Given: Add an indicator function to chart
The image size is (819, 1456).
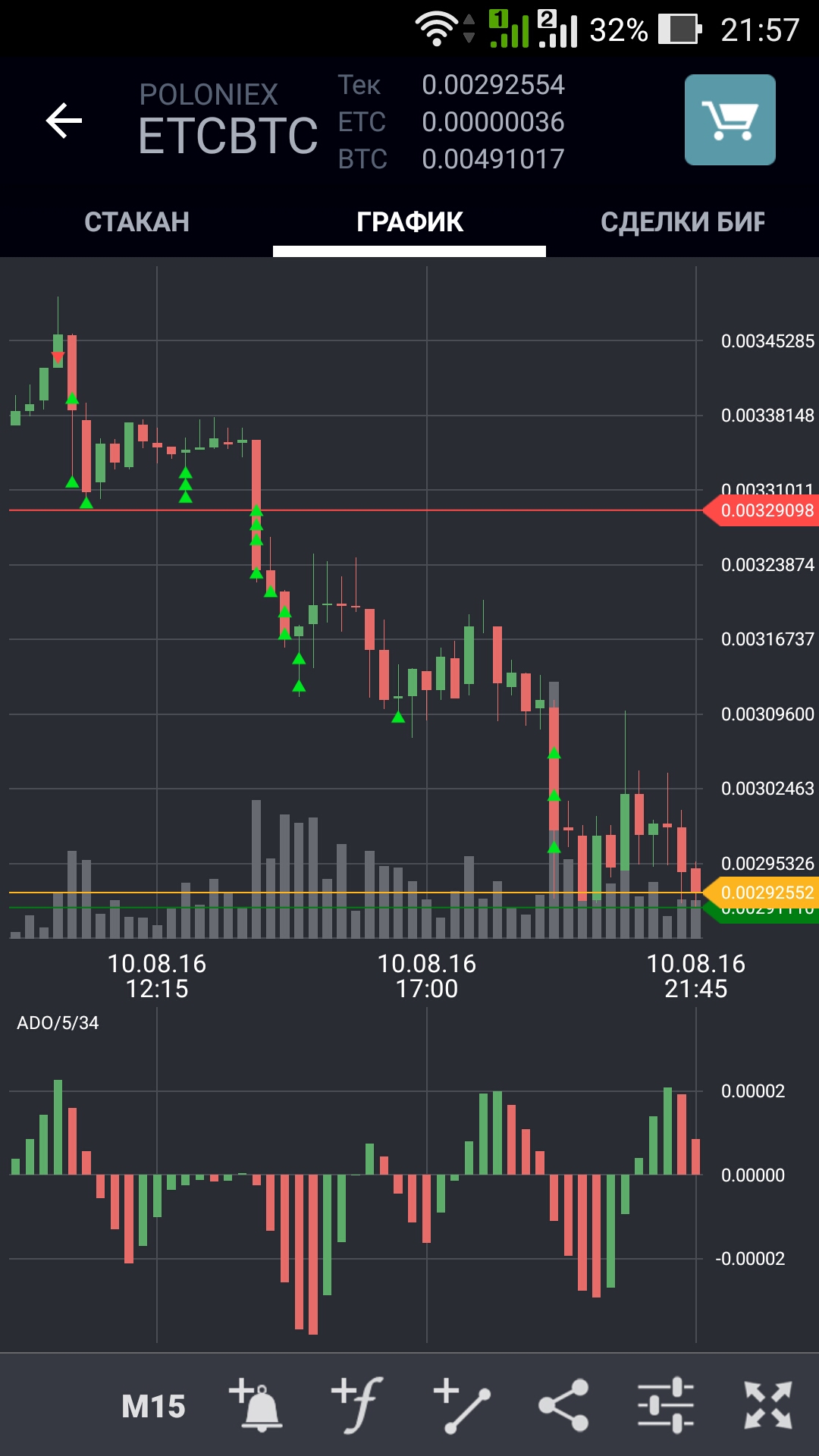Looking at the screenshot, I should (358, 1405).
